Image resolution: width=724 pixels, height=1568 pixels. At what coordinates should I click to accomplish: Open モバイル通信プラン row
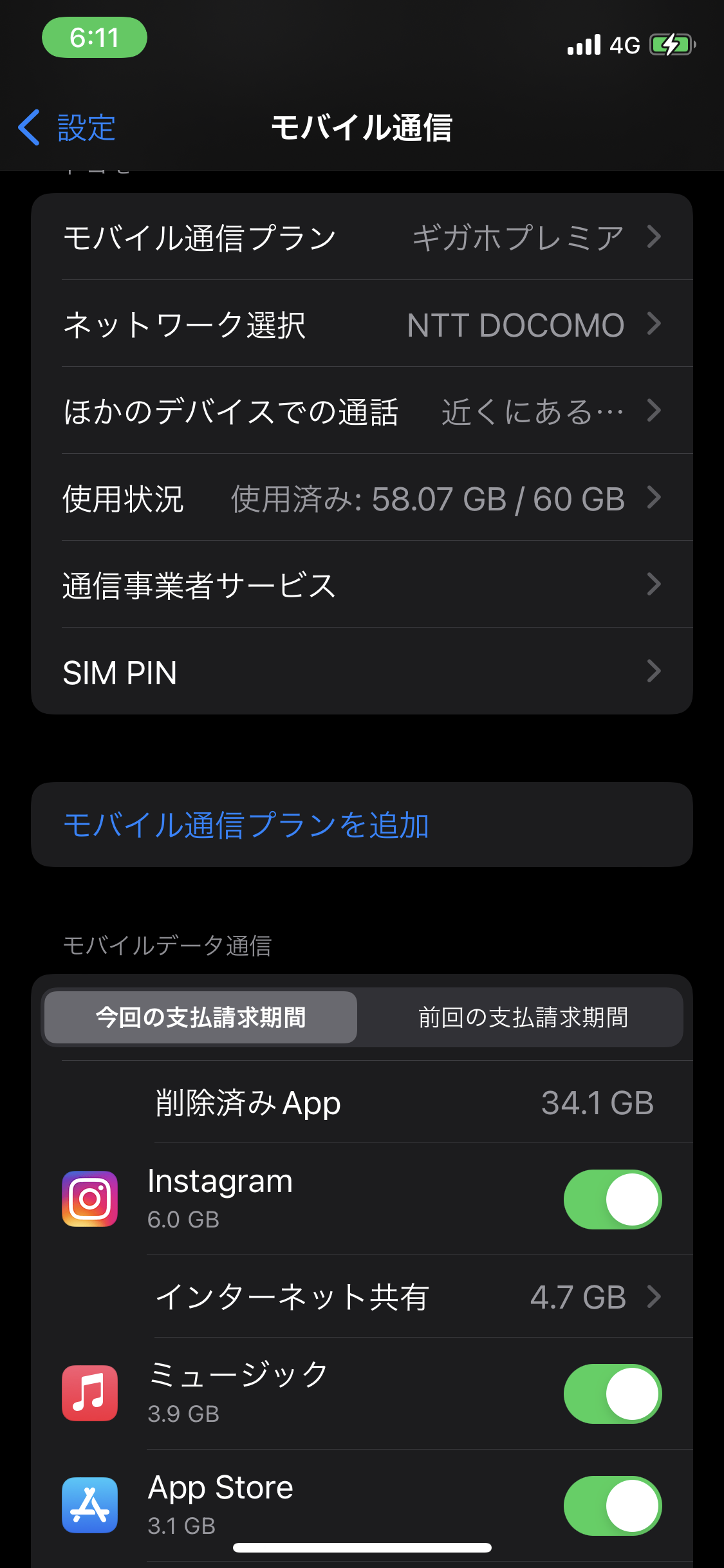pos(362,237)
